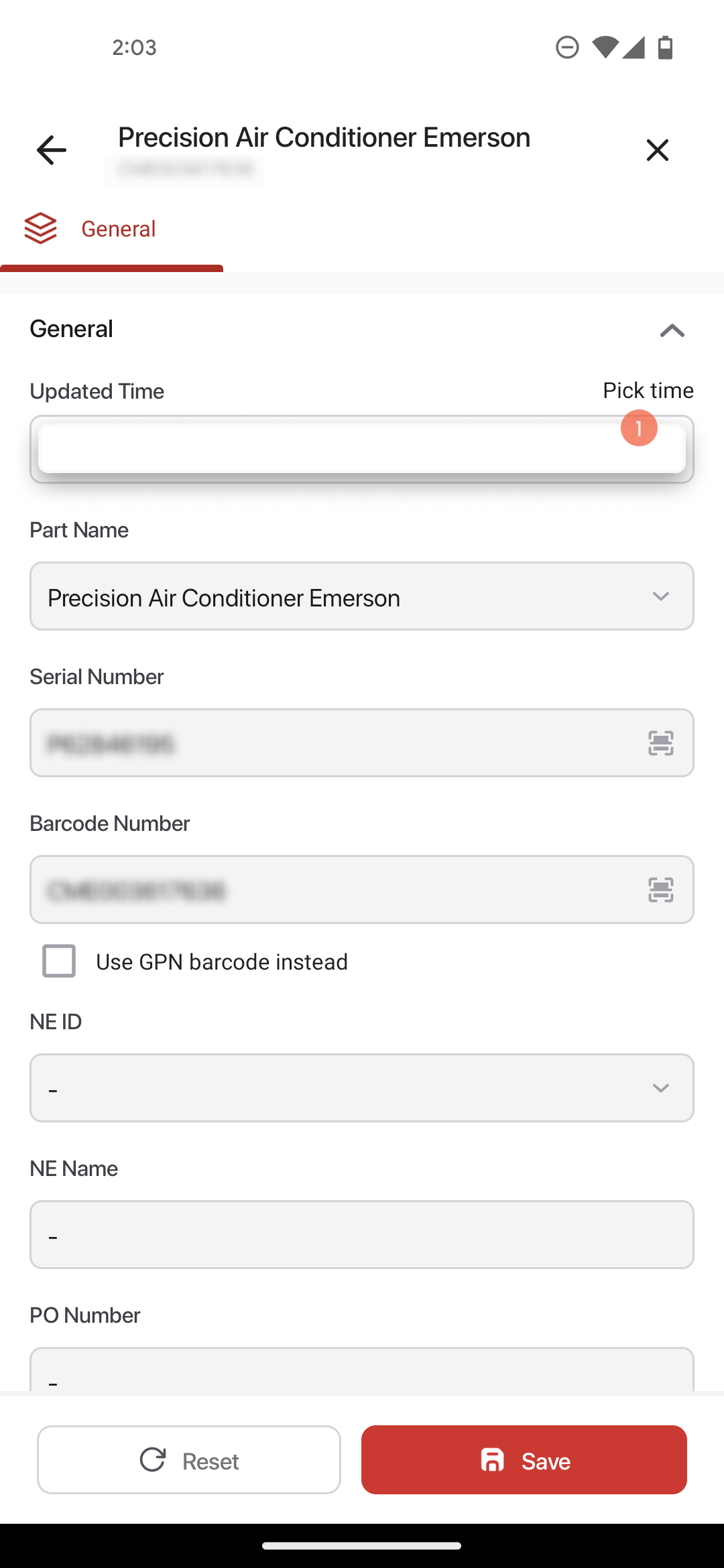The width and height of the screenshot is (724, 1568).
Task: Switch to the General tab
Action: [111, 229]
